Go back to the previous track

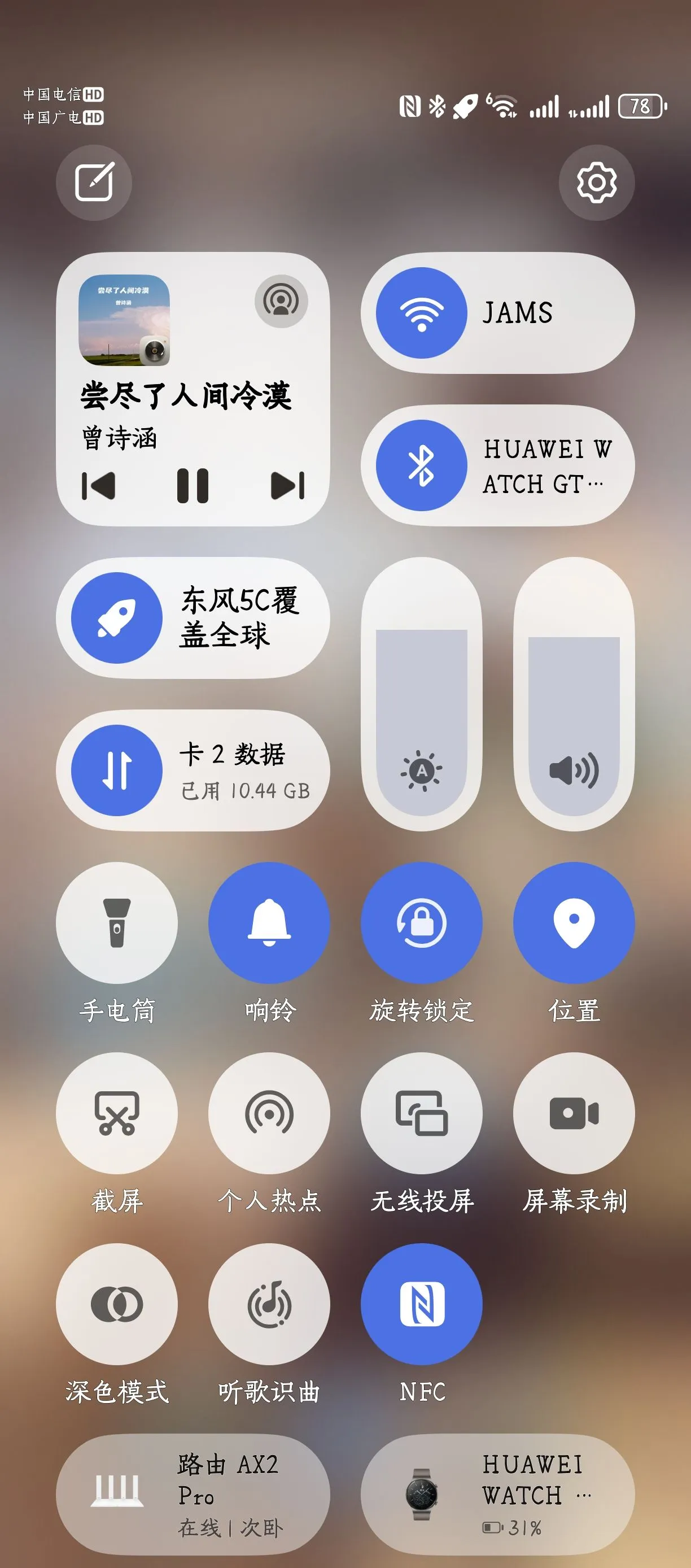tap(99, 485)
